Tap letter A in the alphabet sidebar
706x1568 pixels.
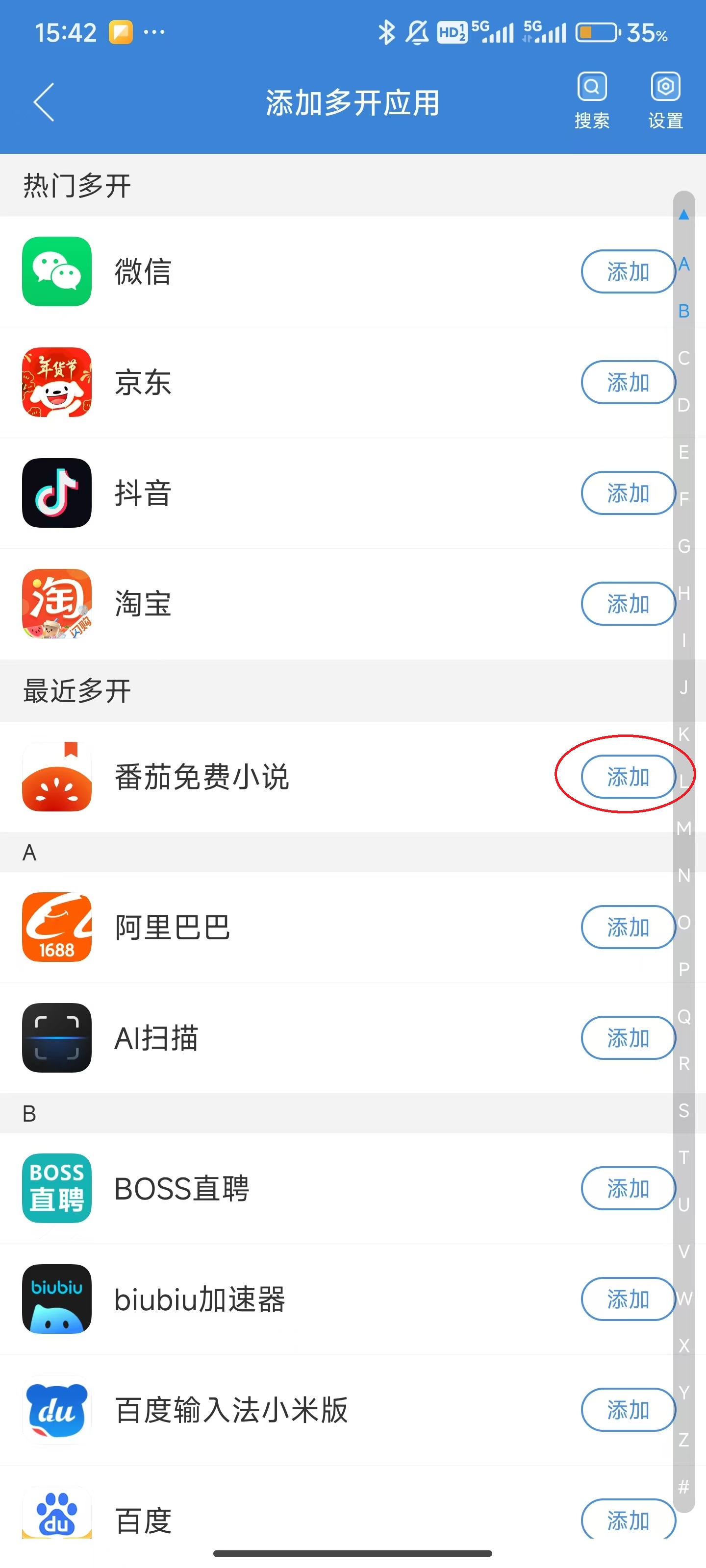point(684,264)
